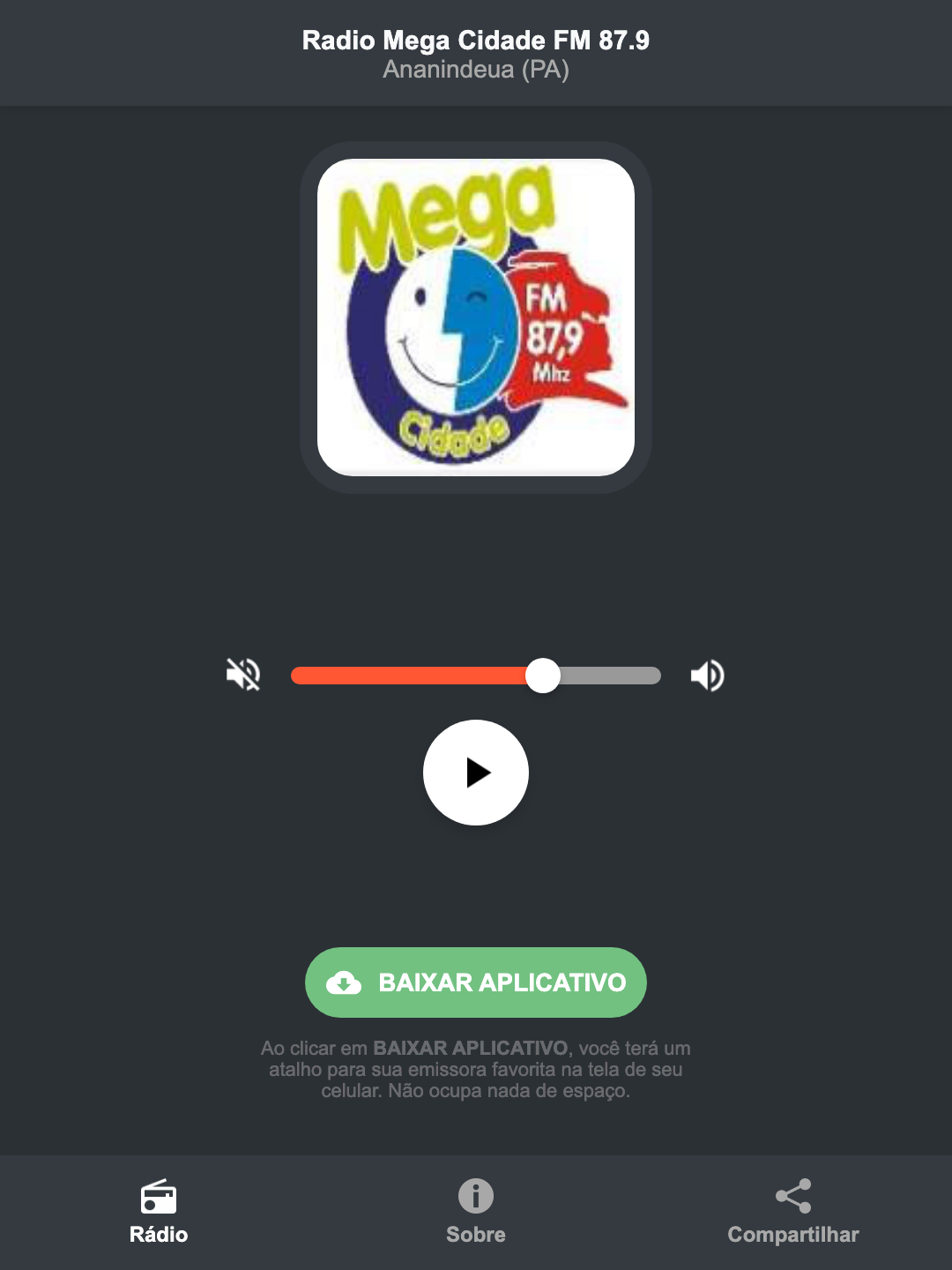Click the radio receiver icon above Rádio label

point(159,1199)
